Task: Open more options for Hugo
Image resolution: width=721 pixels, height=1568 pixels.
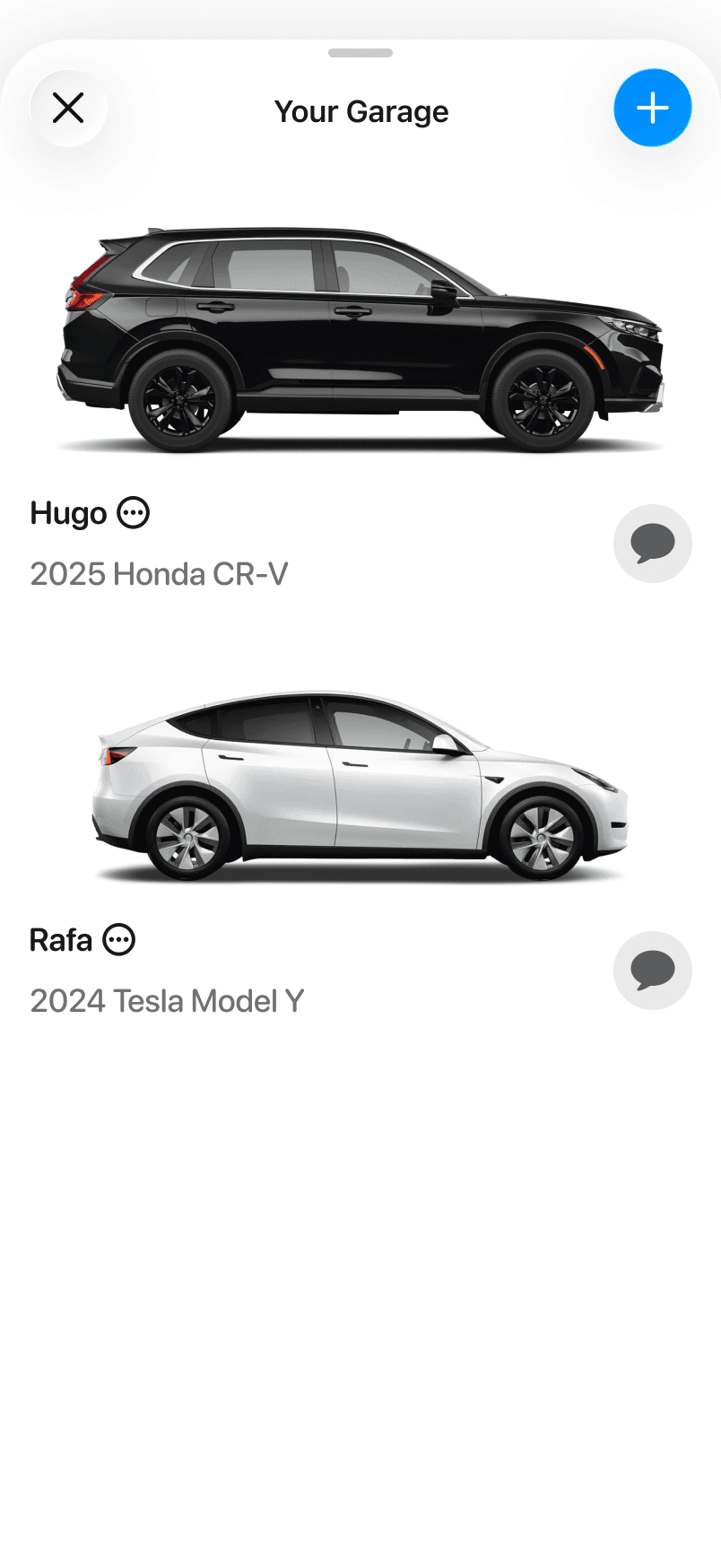Action: (x=134, y=513)
